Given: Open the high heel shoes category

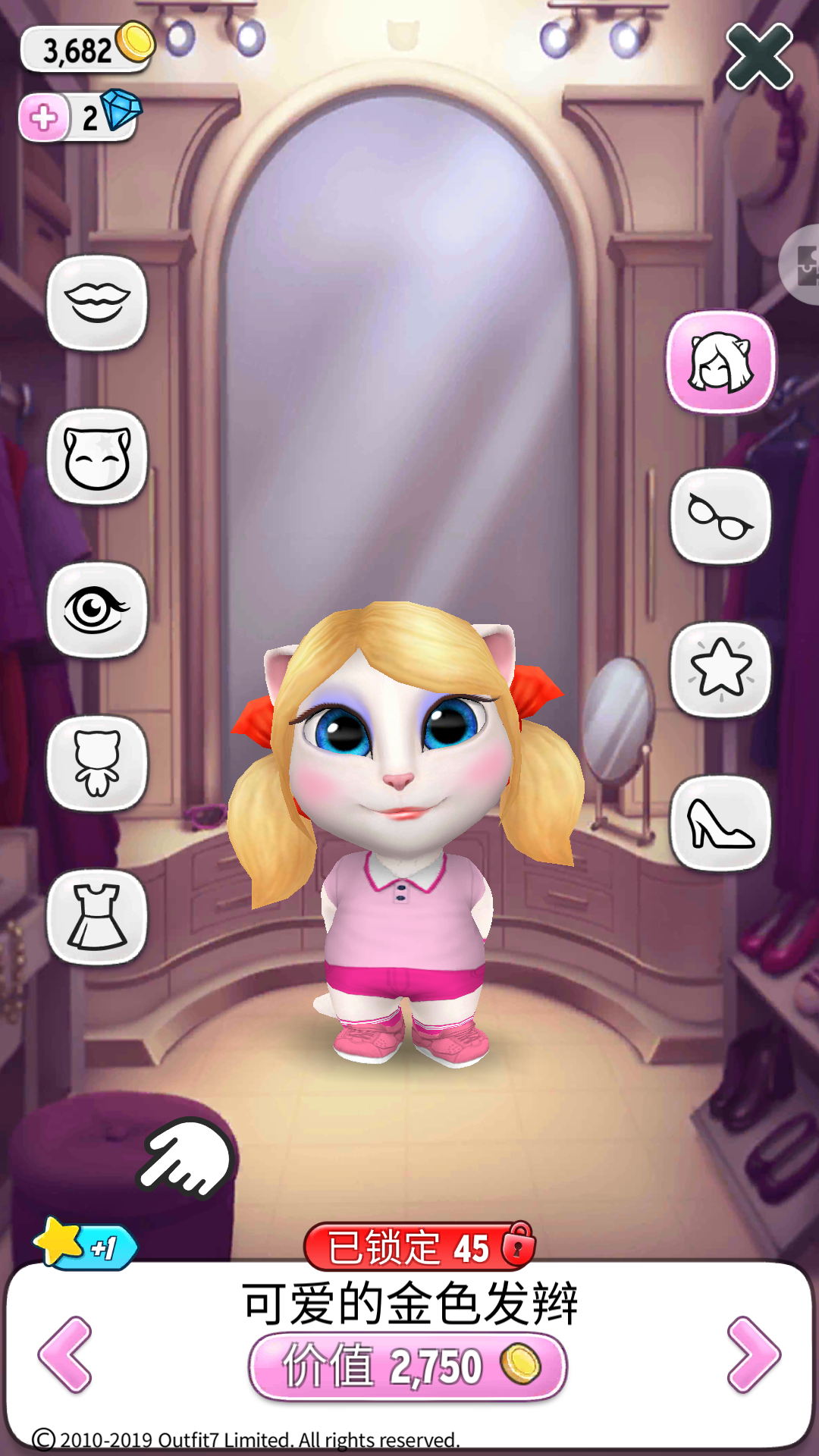Looking at the screenshot, I should 720,823.
